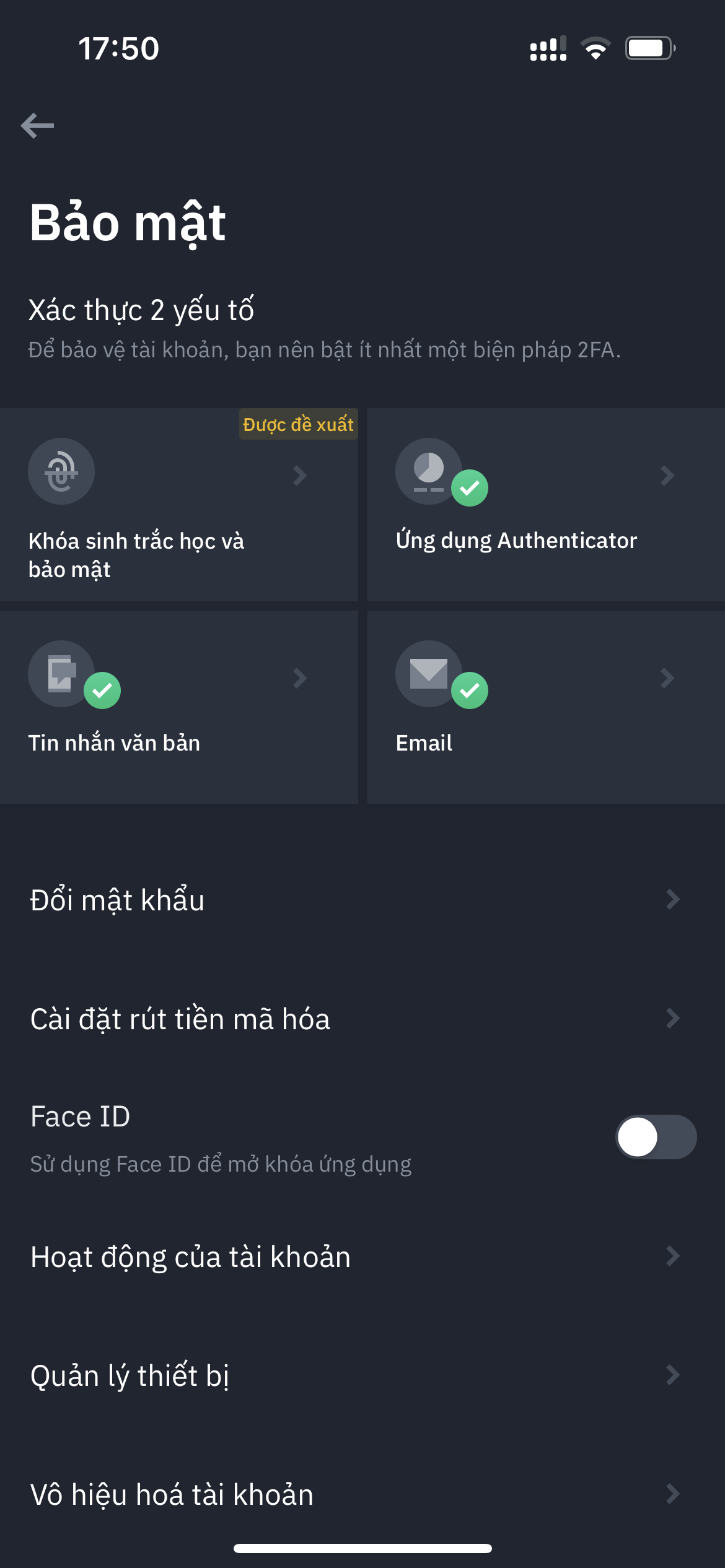Open Đổi mật khẩu
The height and width of the screenshot is (1568, 725).
coord(362,900)
